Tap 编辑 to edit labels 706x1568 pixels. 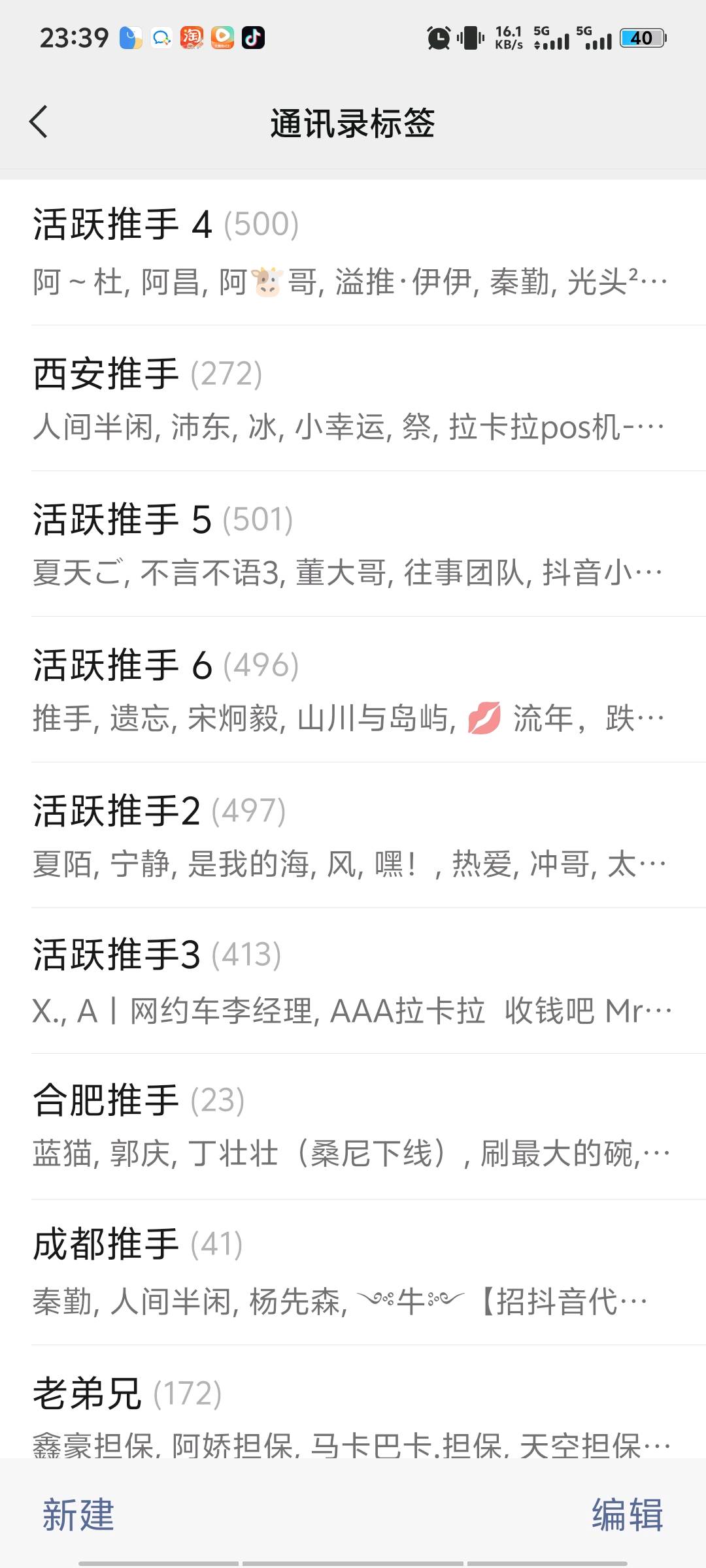[x=627, y=1514]
